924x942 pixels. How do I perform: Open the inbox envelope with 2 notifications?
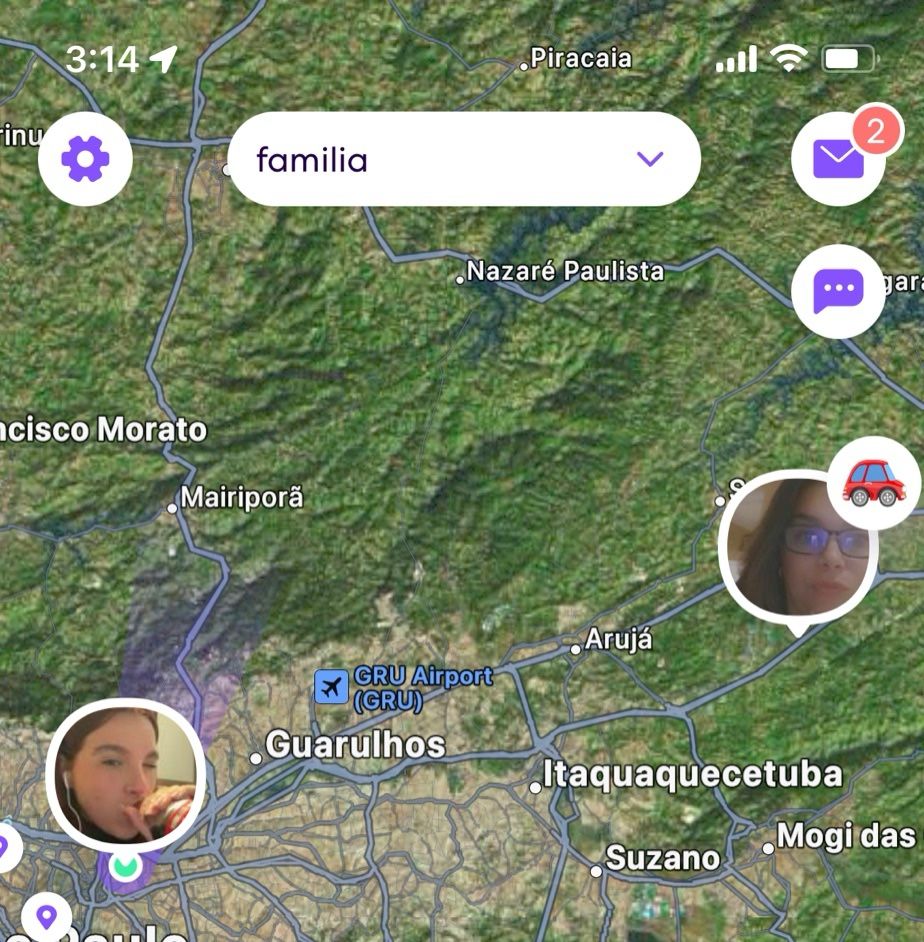pyautogui.click(x=838, y=159)
